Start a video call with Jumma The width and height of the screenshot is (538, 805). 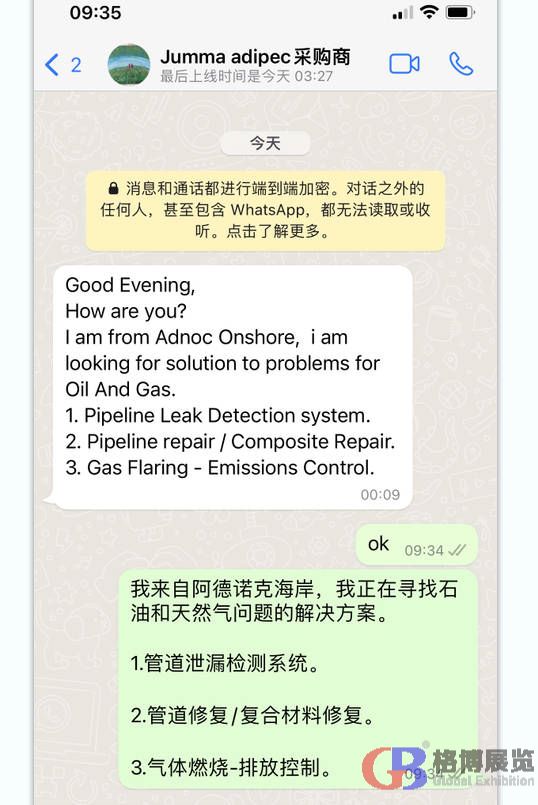404,64
